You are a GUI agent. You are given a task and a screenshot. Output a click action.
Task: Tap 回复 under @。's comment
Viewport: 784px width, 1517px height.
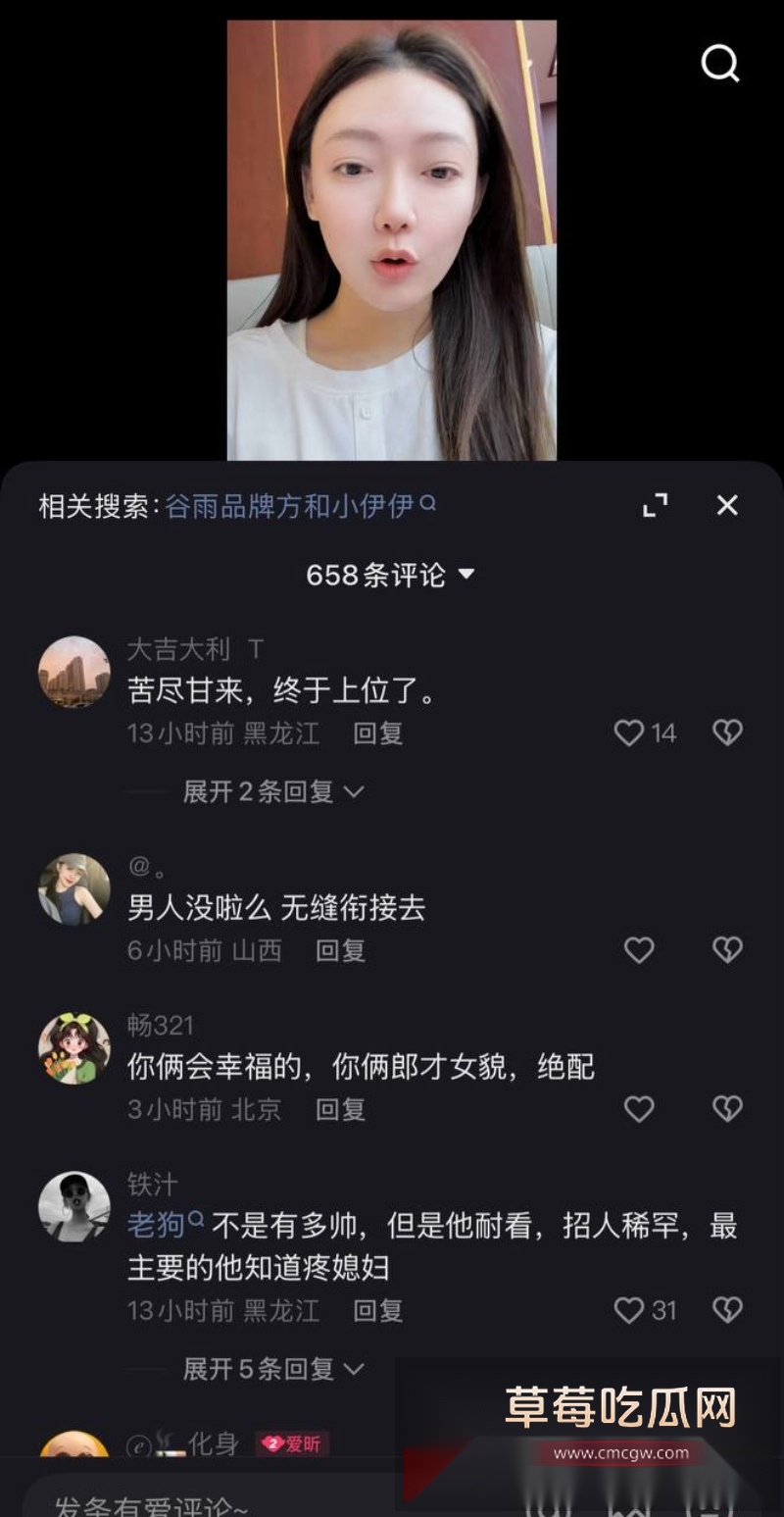(x=341, y=949)
